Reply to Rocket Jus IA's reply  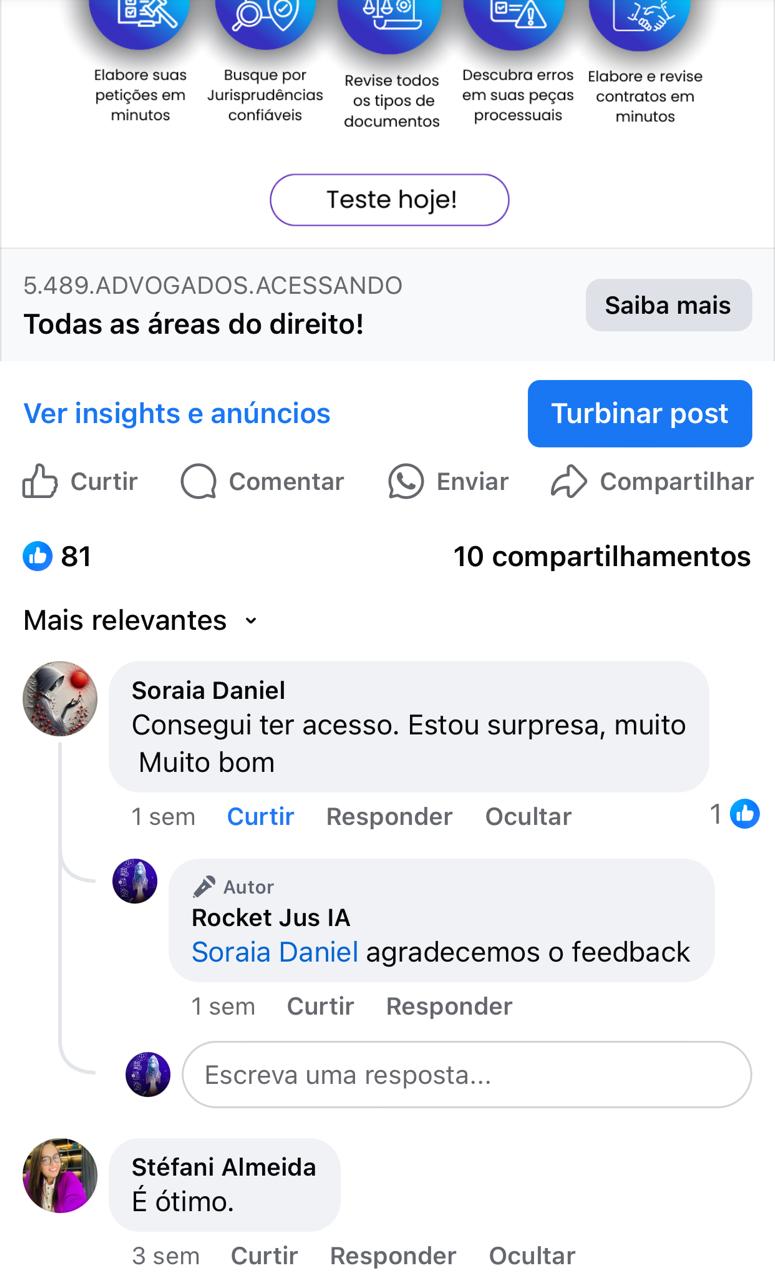coord(449,1006)
